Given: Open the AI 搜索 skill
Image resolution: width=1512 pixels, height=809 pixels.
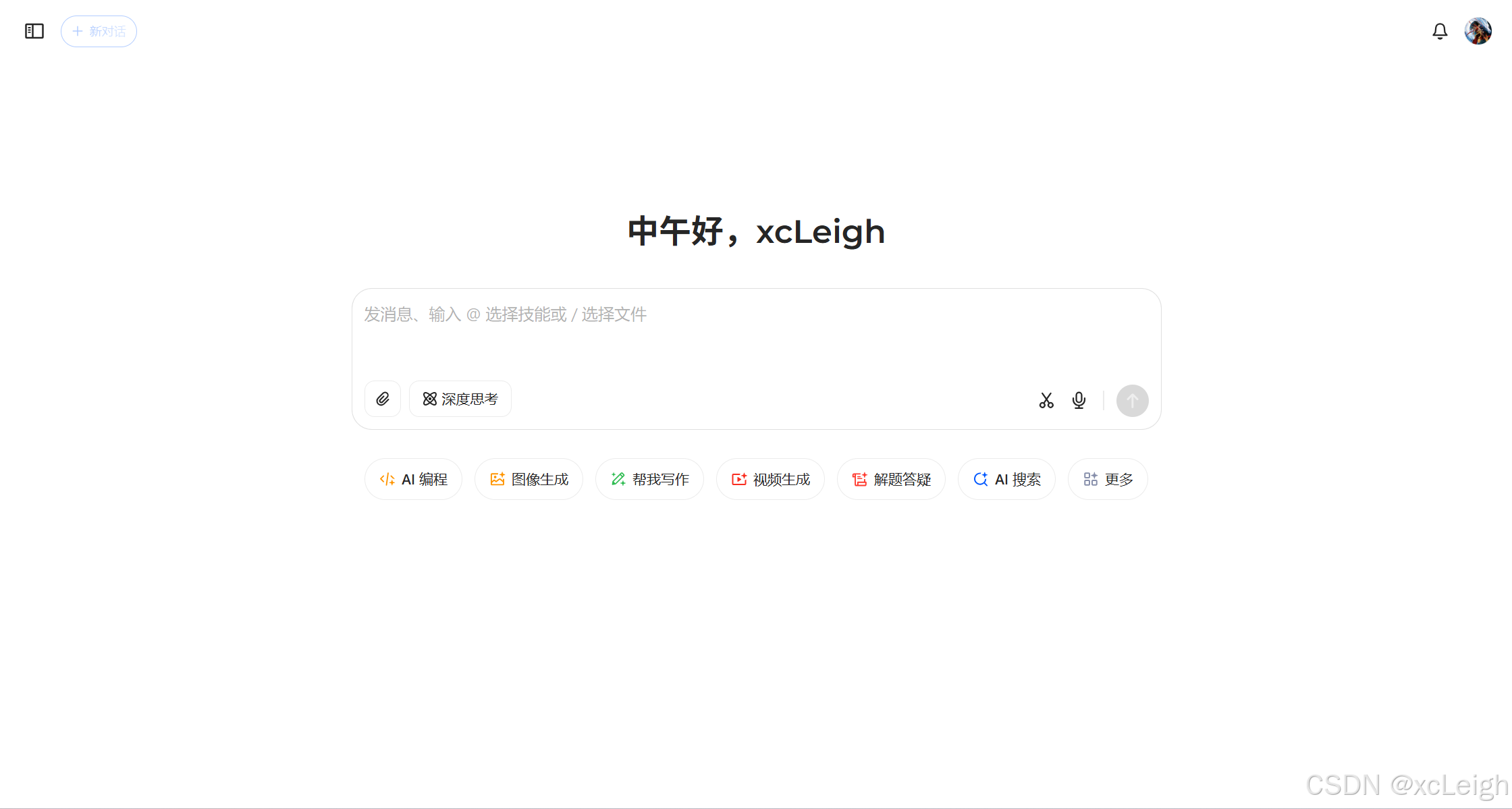Looking at the screenshot, I should click(x=1006, y=479).
